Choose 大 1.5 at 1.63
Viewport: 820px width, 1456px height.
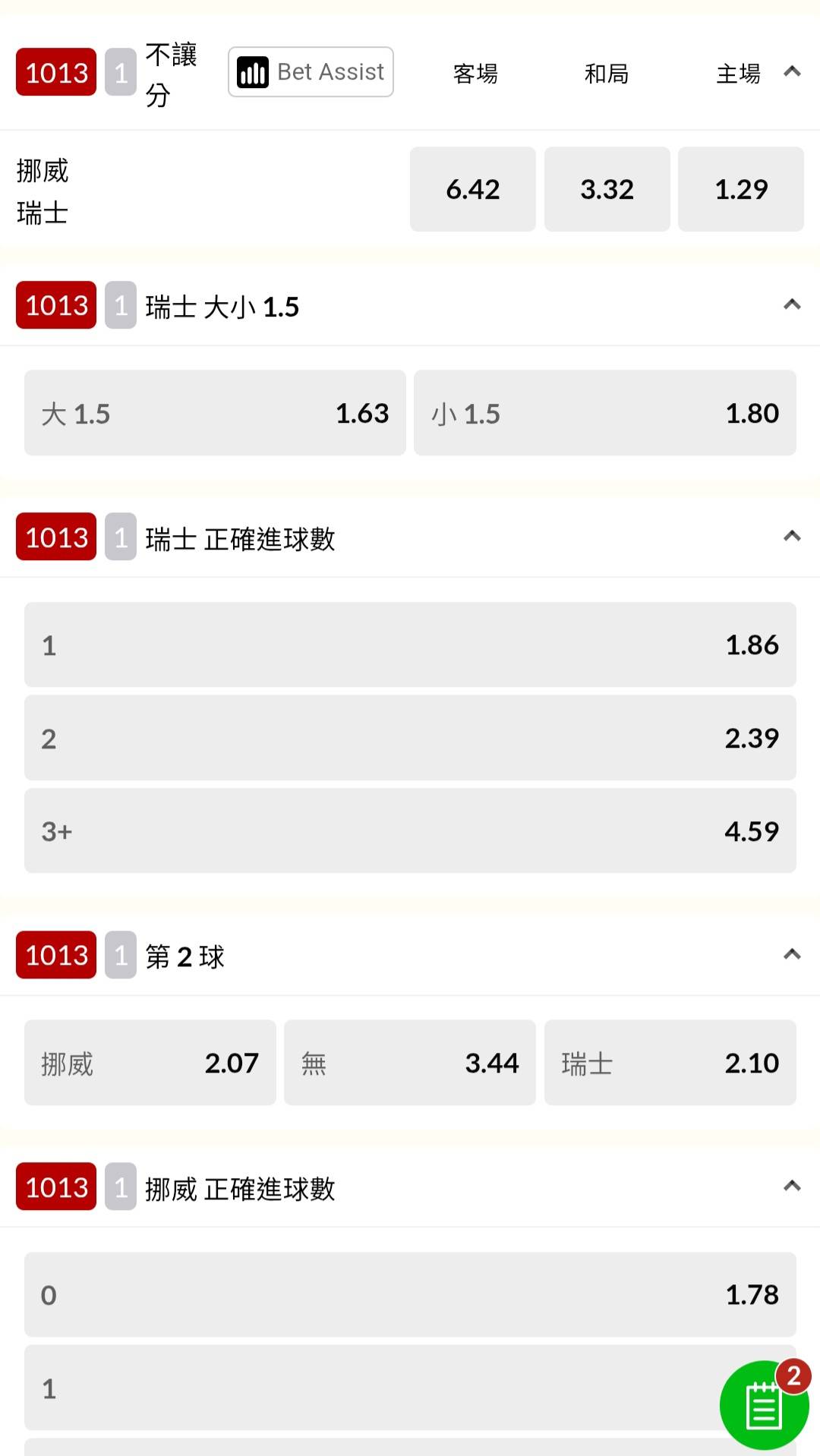point(215,413)
